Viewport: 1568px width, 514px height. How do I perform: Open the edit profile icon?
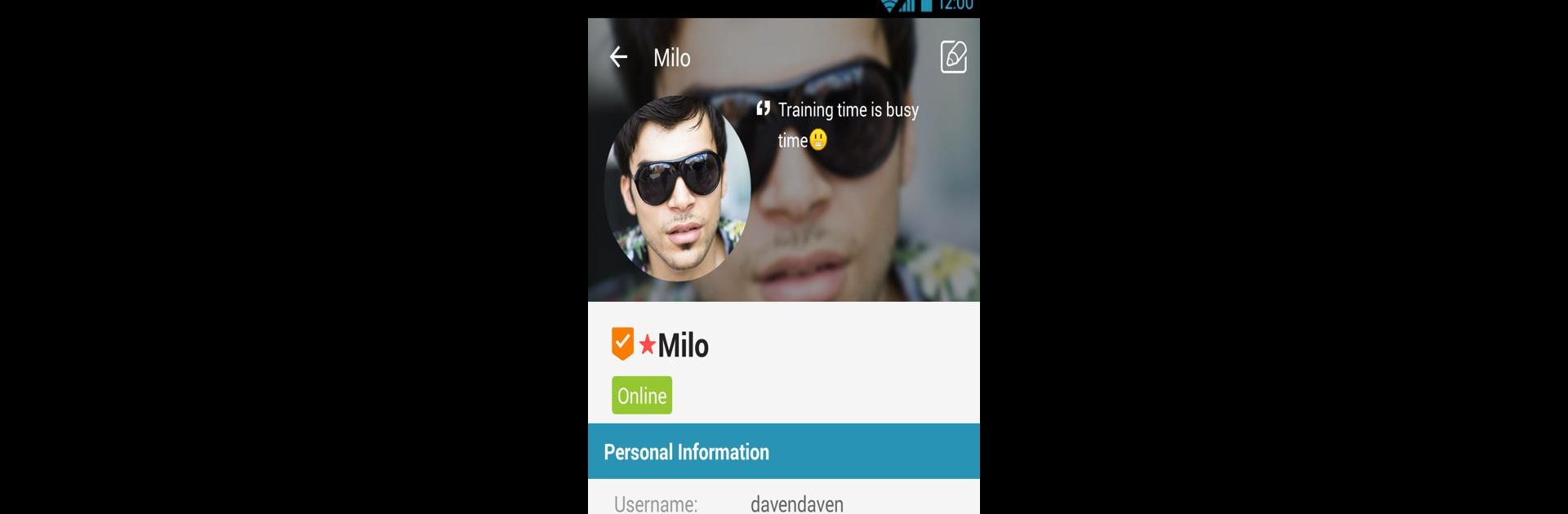click(x=953, y=57)
